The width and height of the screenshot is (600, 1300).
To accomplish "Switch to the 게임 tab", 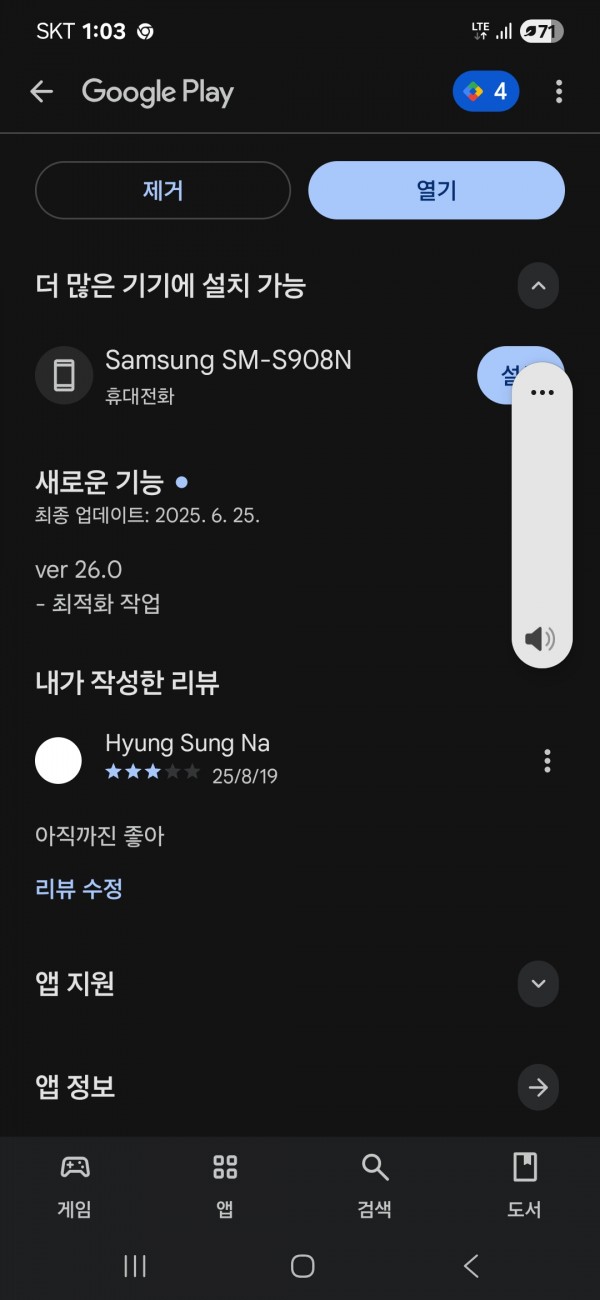I will [x=75, y=1185].
